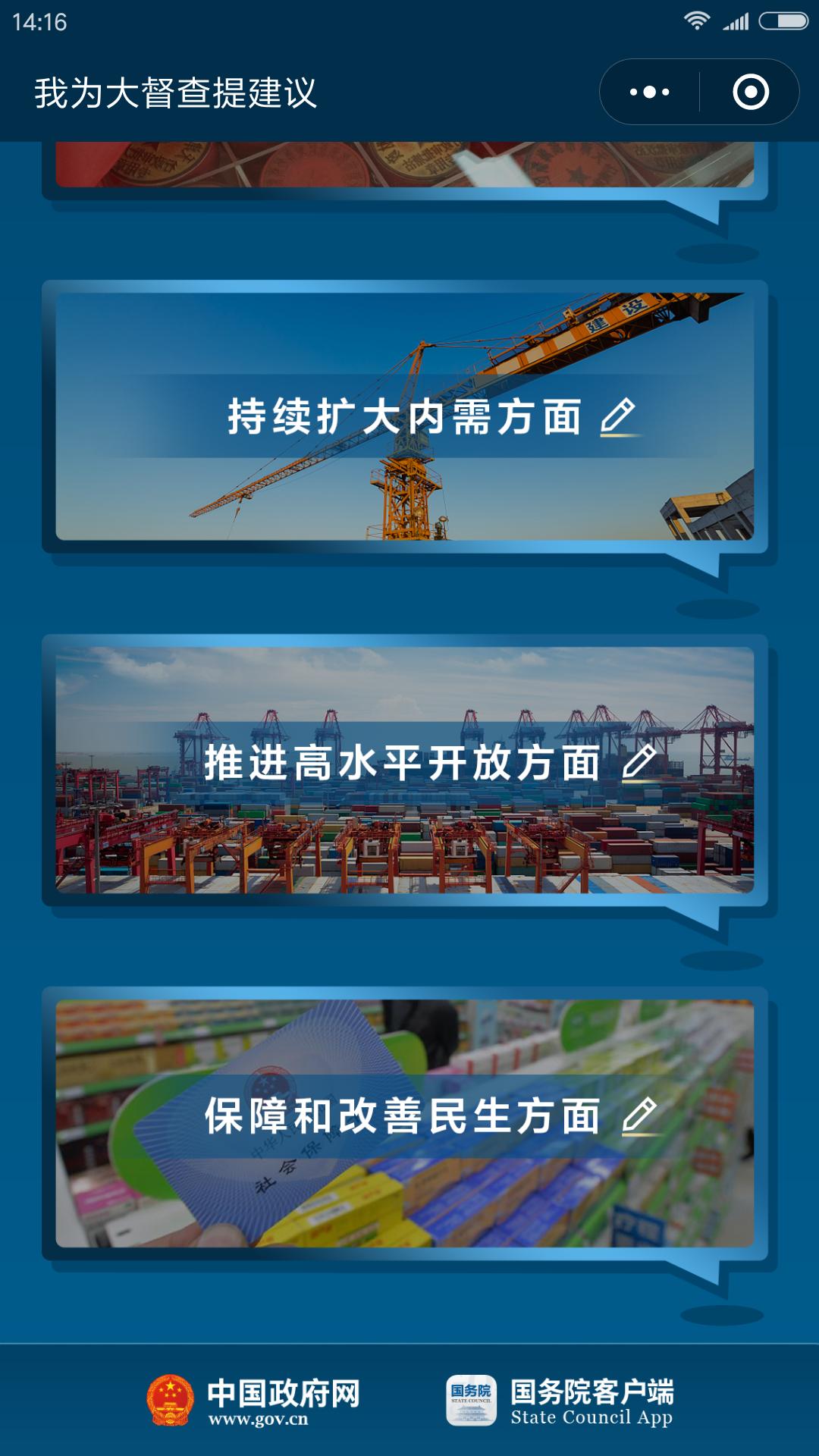819x1456 pixels.
Task: Tap the circular exit capsule button
Action: pos(750,92)
